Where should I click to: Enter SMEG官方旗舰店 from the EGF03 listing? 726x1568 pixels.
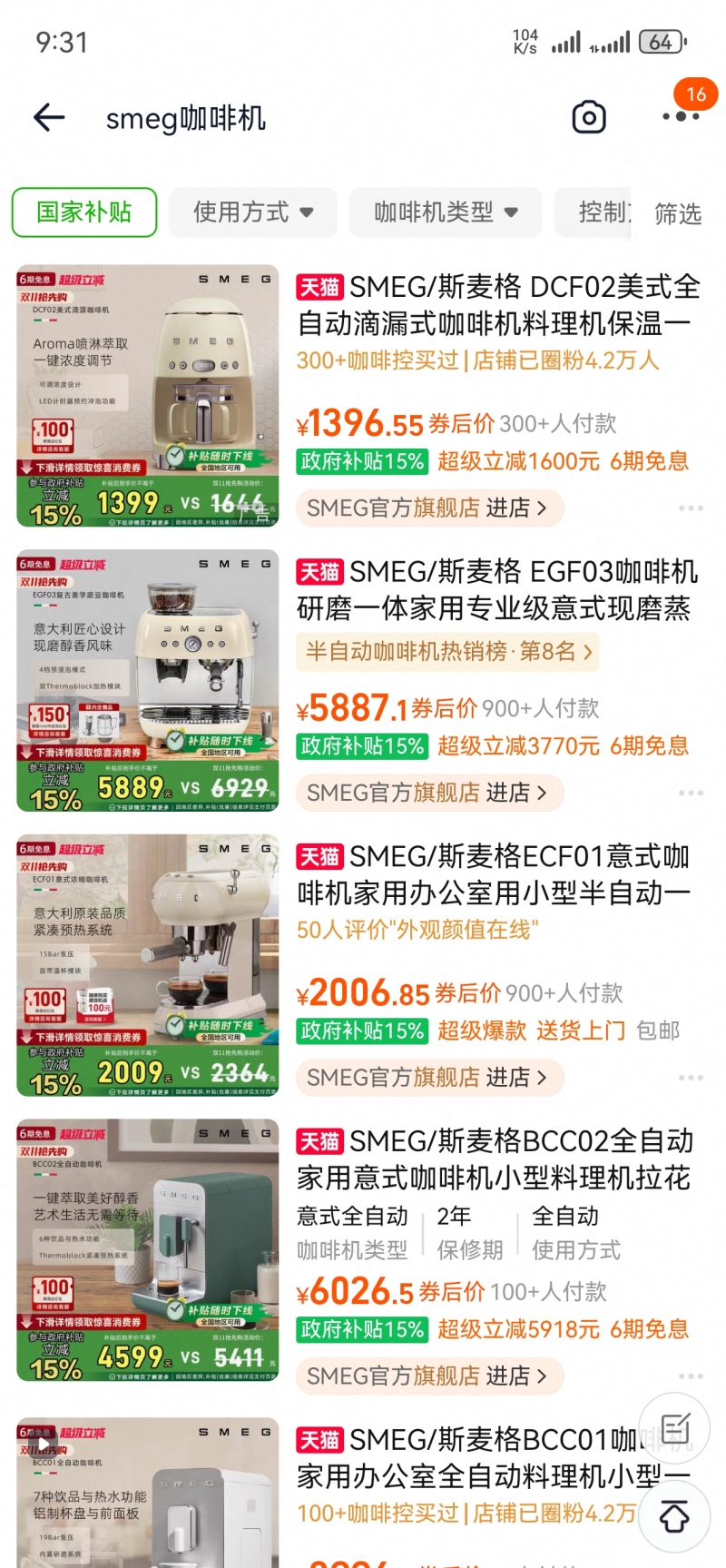427,793
